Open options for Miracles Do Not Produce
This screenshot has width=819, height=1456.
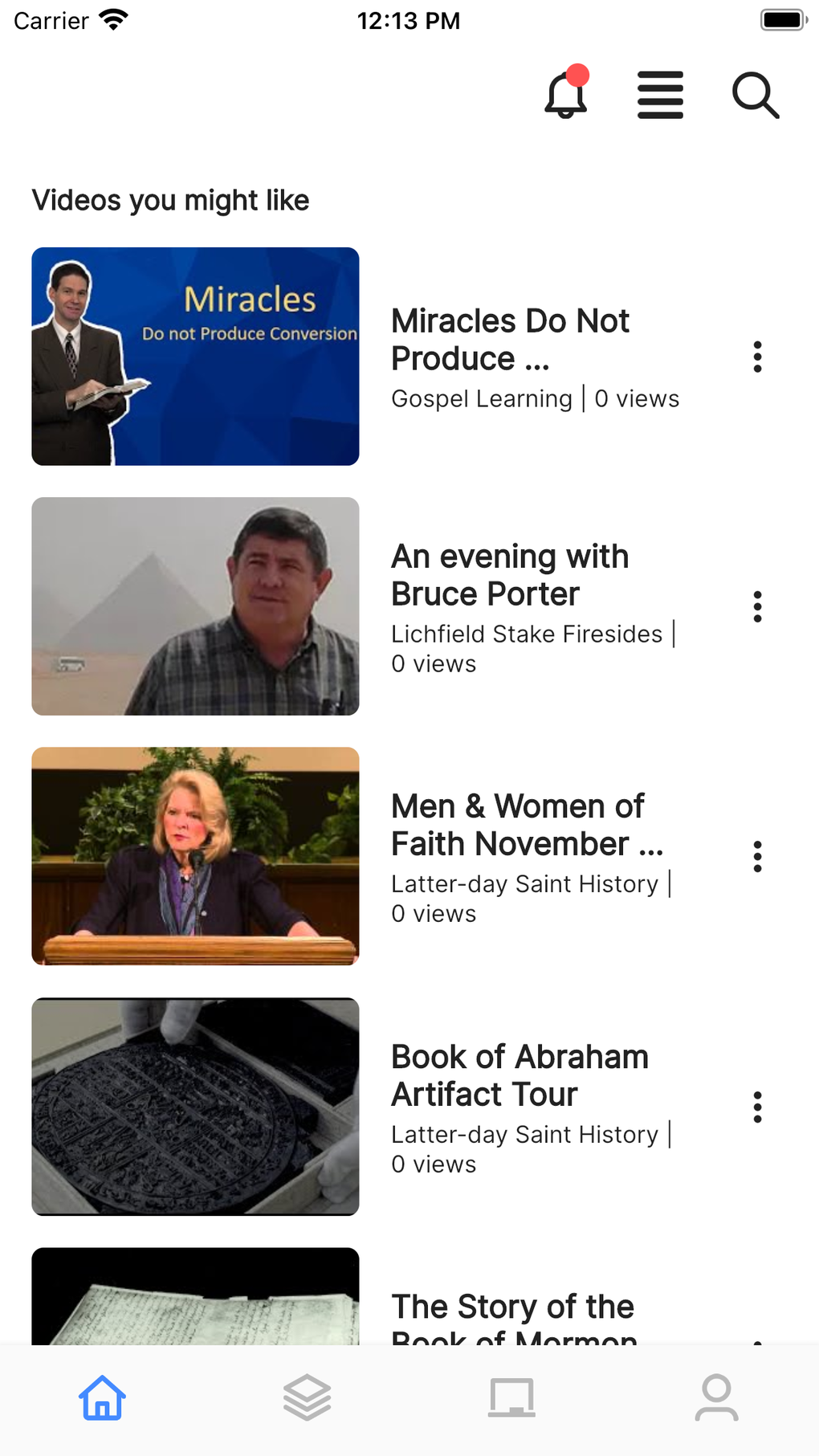pyautogui.click(x=757, y=357)
